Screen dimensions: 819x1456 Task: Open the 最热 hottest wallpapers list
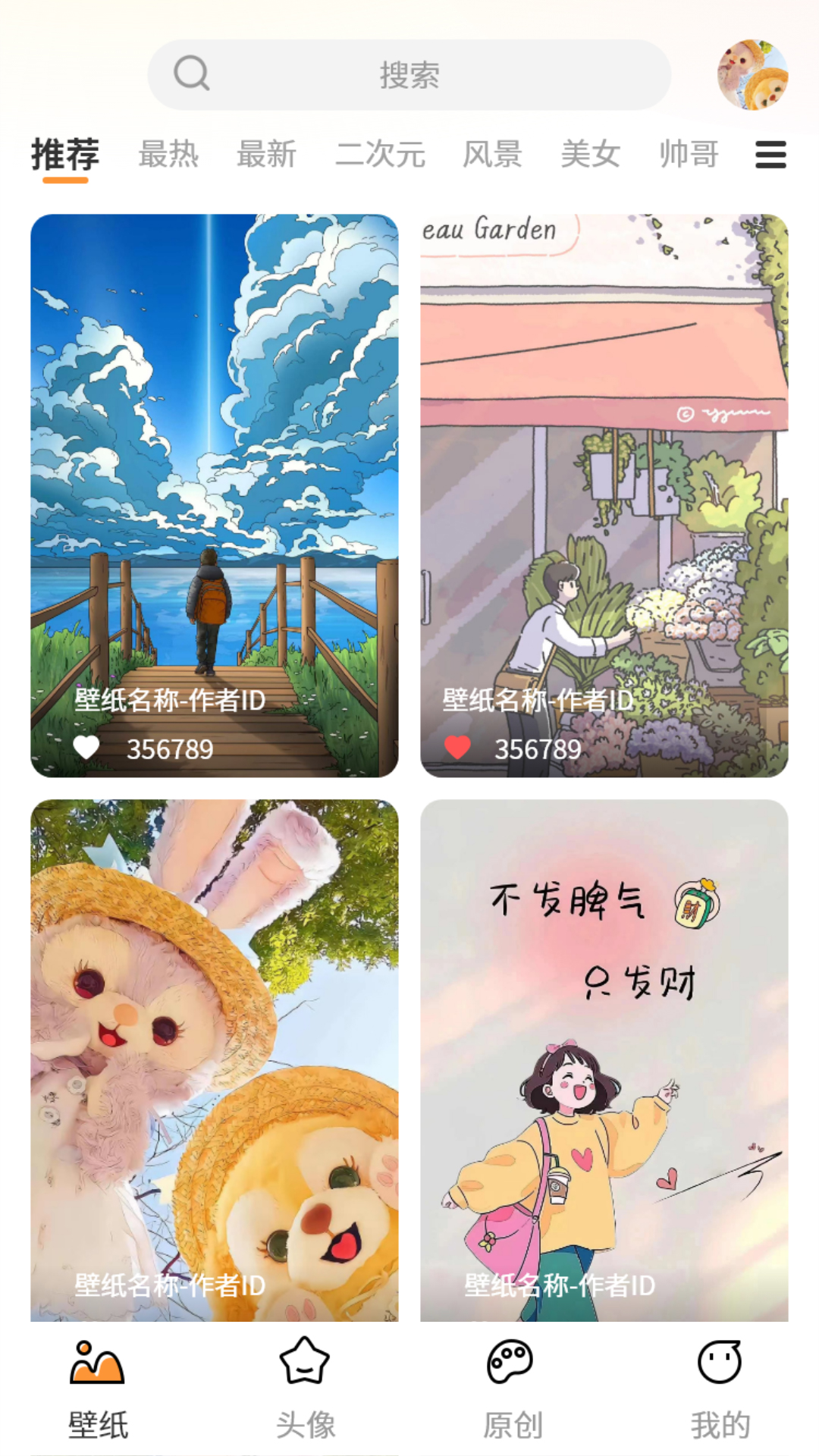coord(168,155)
